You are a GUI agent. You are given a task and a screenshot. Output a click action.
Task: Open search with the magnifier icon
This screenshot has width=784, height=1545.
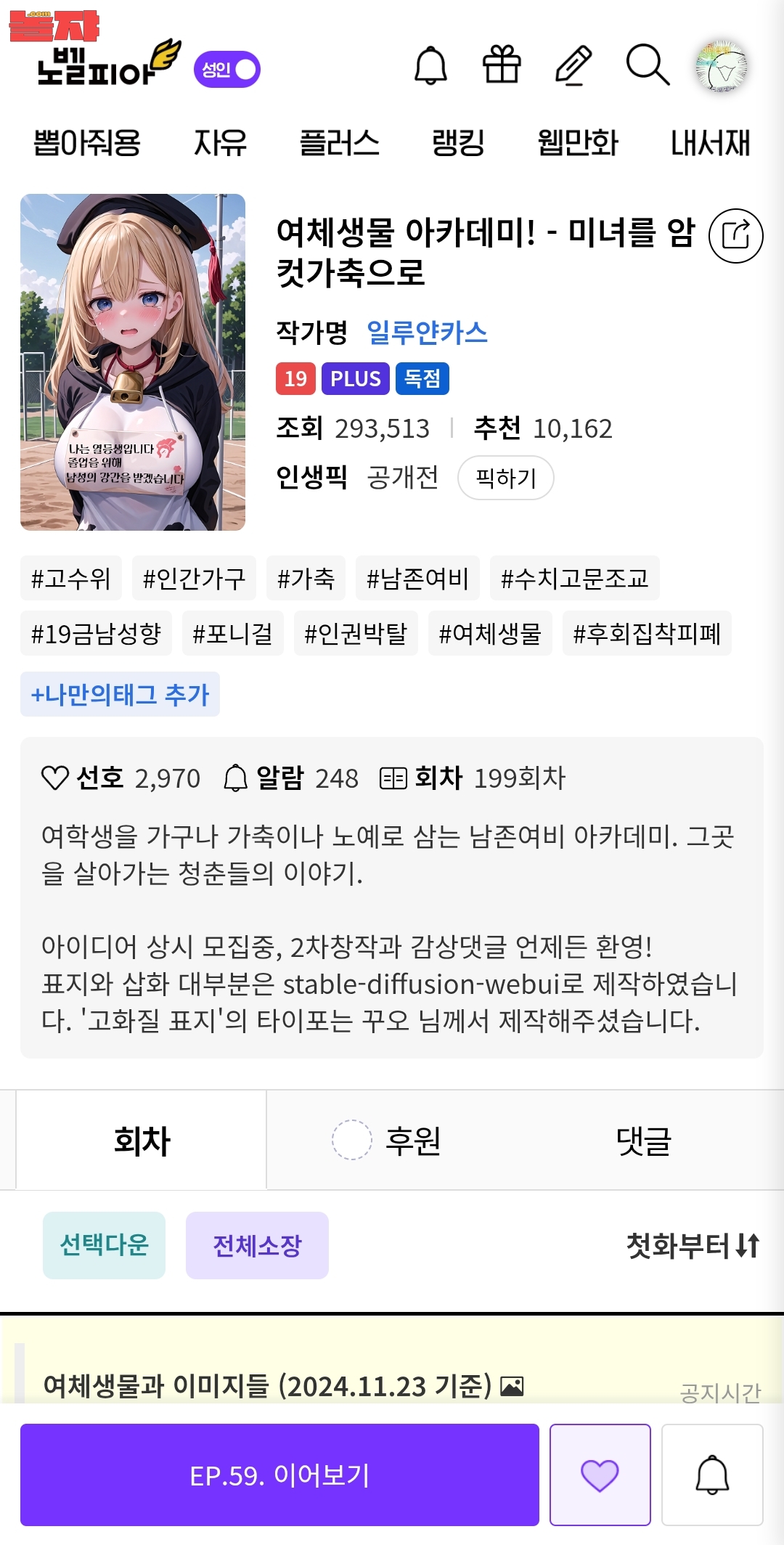[647, 65]
